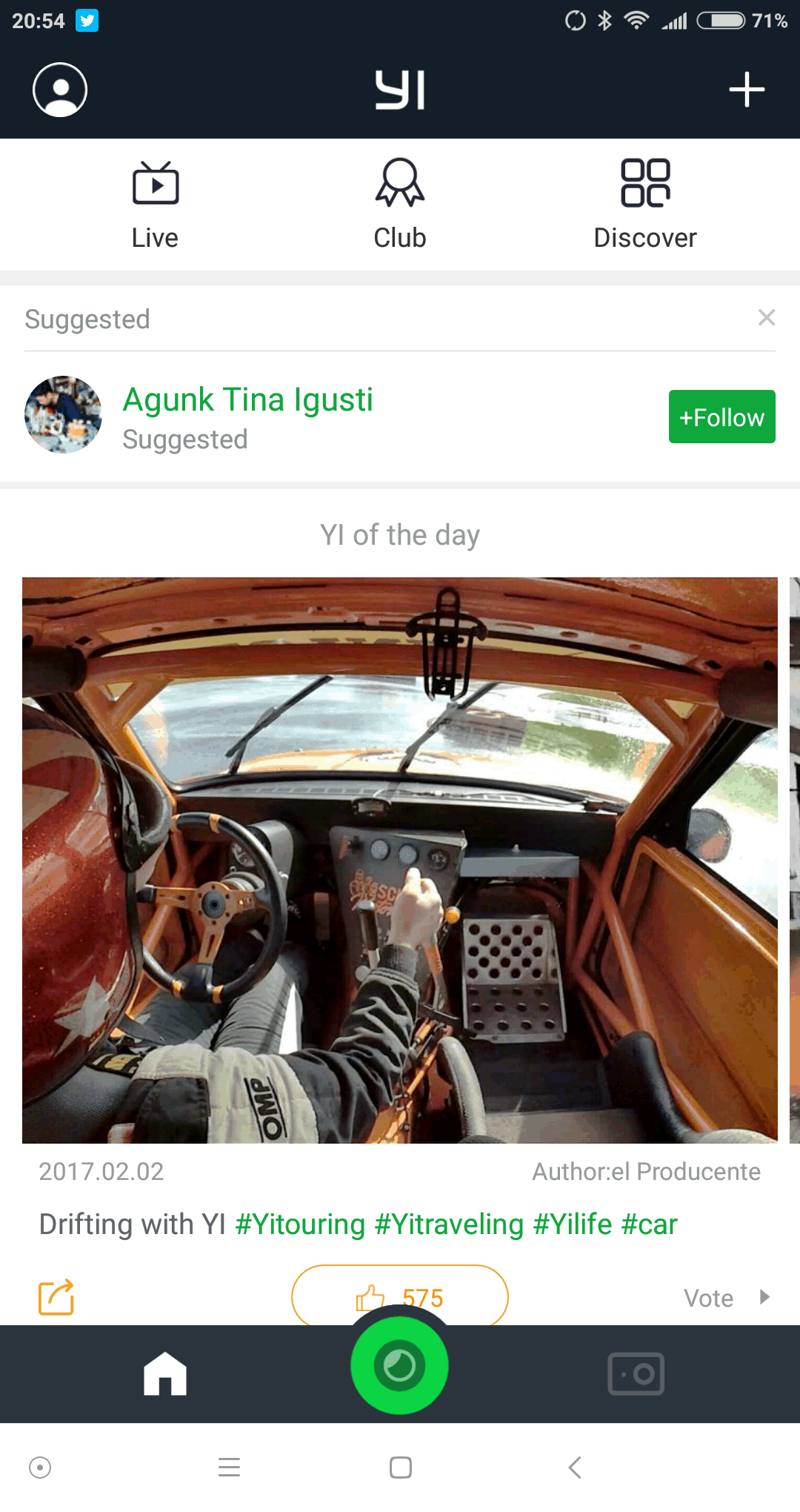Open the Live section
The height and width of the screenshot is (1512, 800).
[x=155, y=205]
